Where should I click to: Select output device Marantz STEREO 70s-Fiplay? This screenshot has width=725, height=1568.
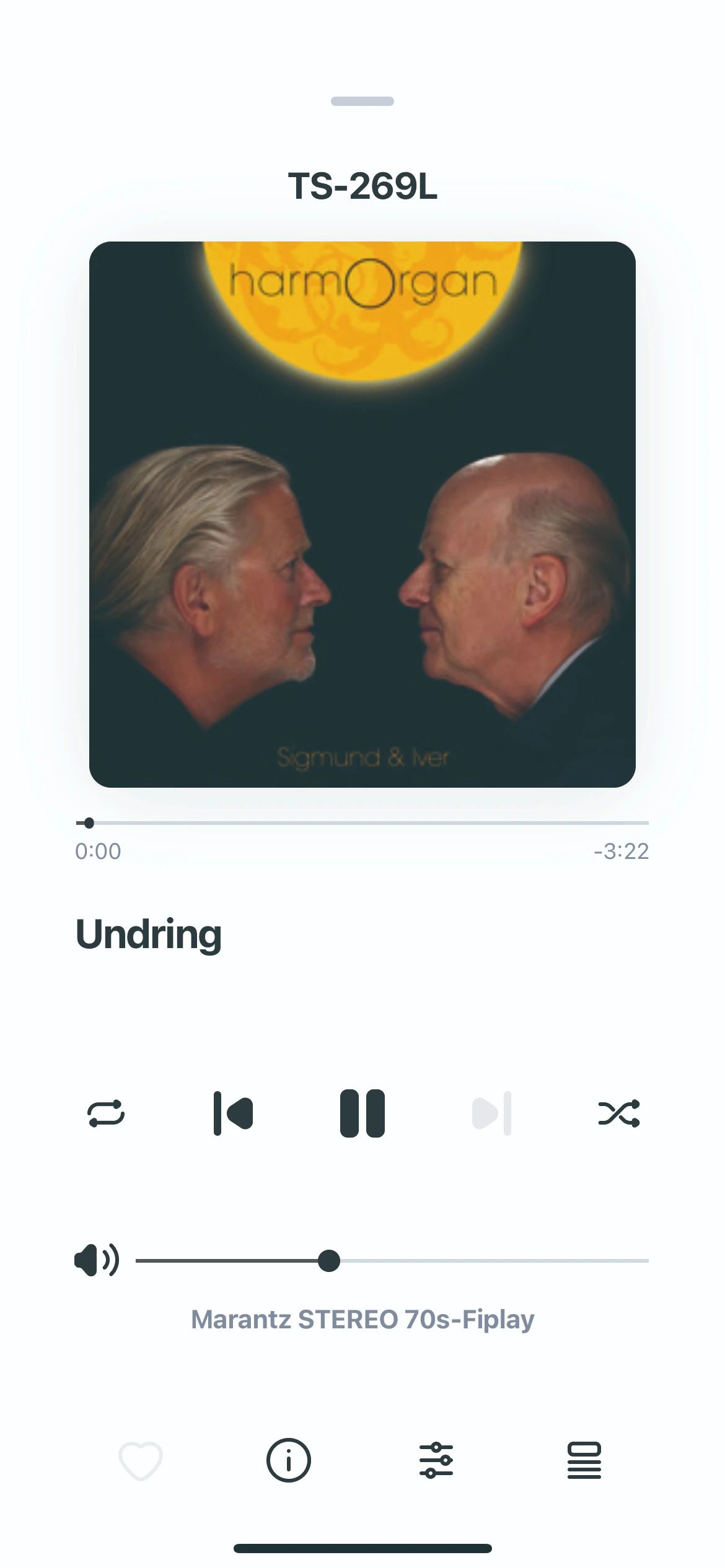[x=362, y=1320]
